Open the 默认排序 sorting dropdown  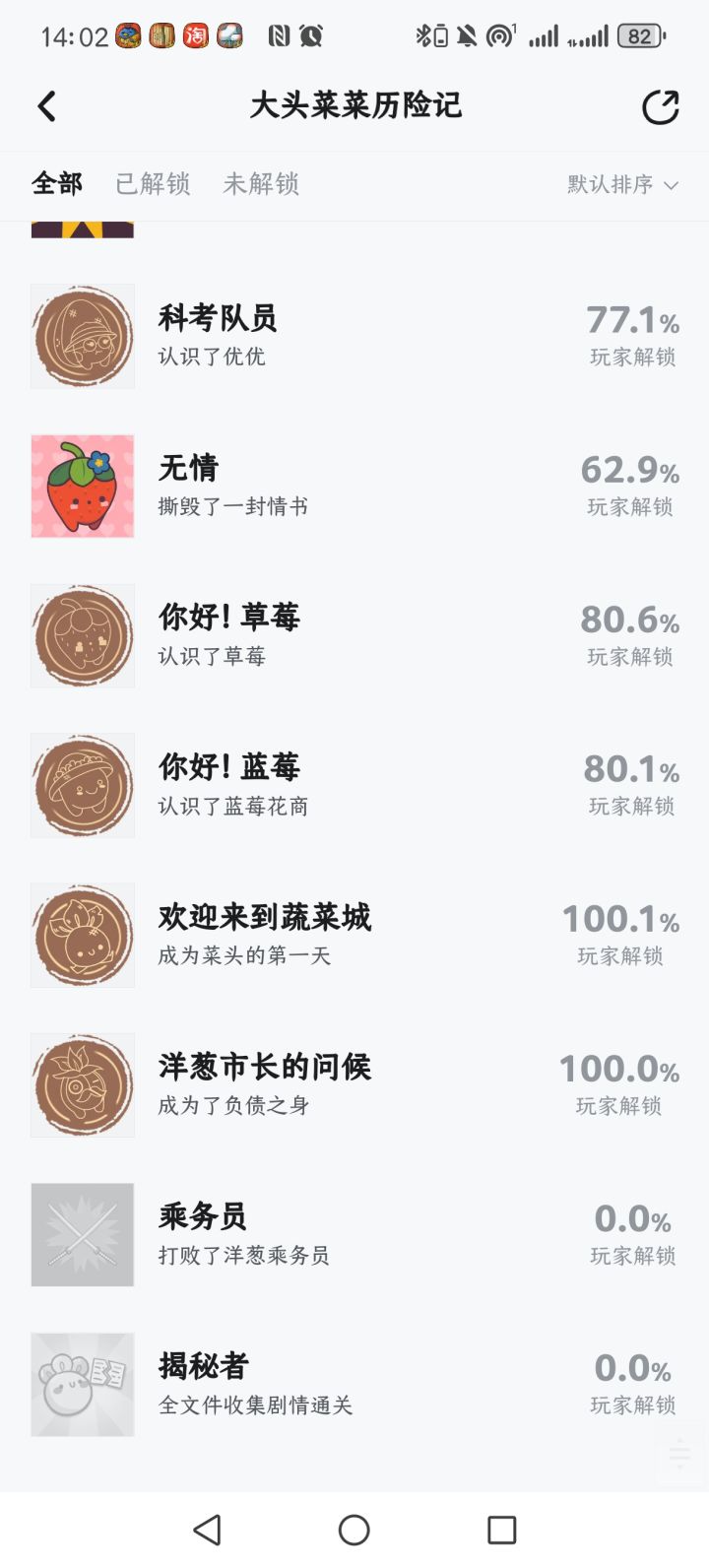(622, 184)
